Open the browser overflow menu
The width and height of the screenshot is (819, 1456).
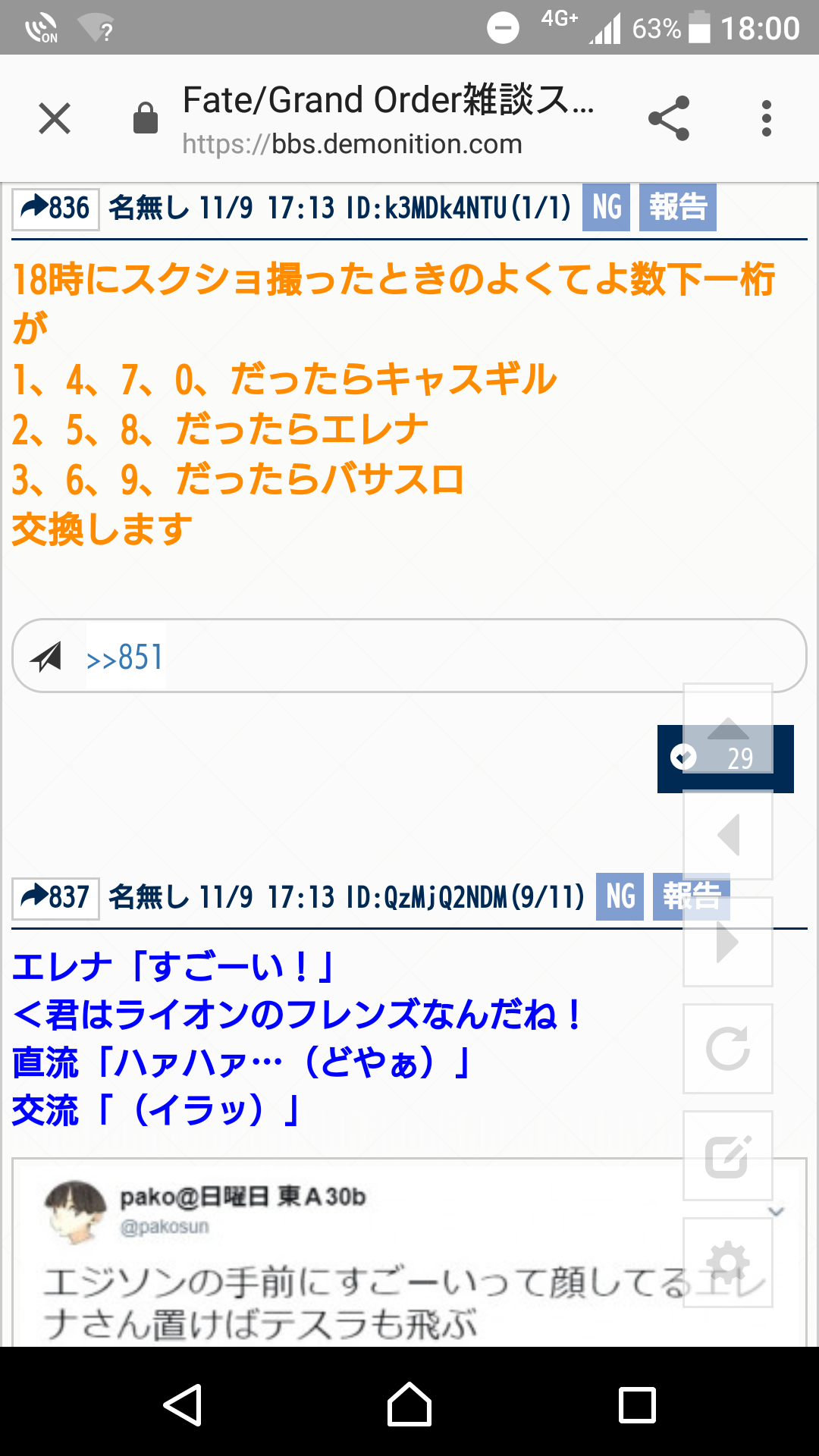coord(767,118)
